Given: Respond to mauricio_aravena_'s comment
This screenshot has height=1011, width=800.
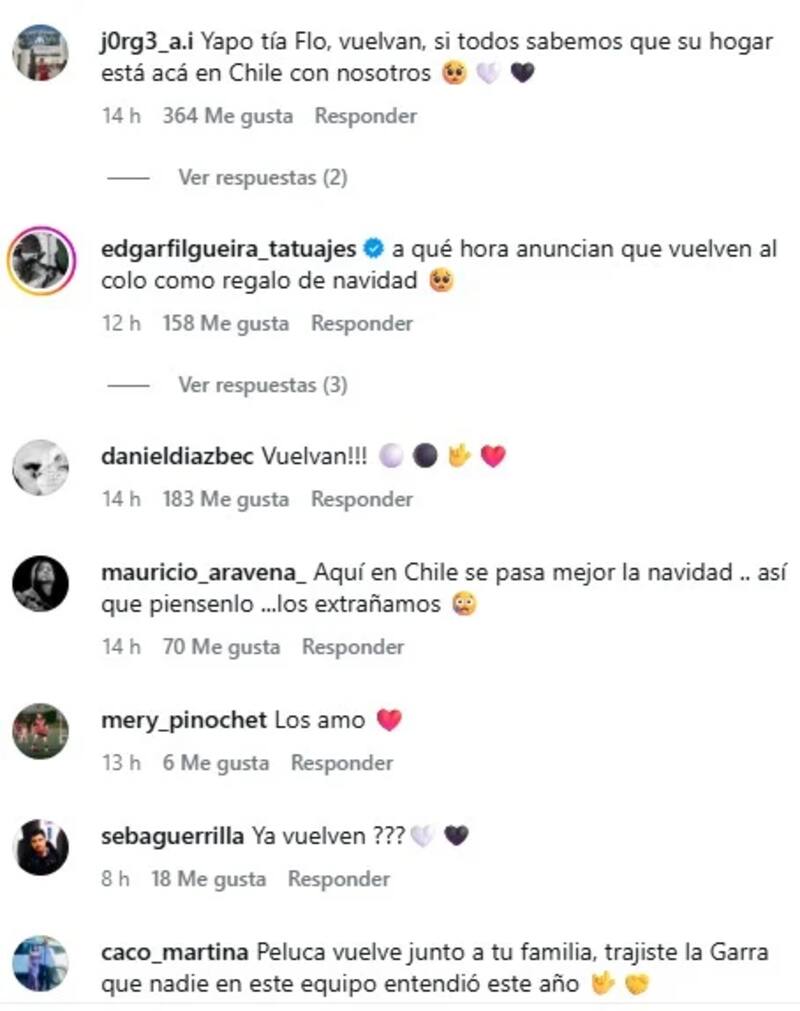Looking at the screenshot, I should click(x=353, y=647).
